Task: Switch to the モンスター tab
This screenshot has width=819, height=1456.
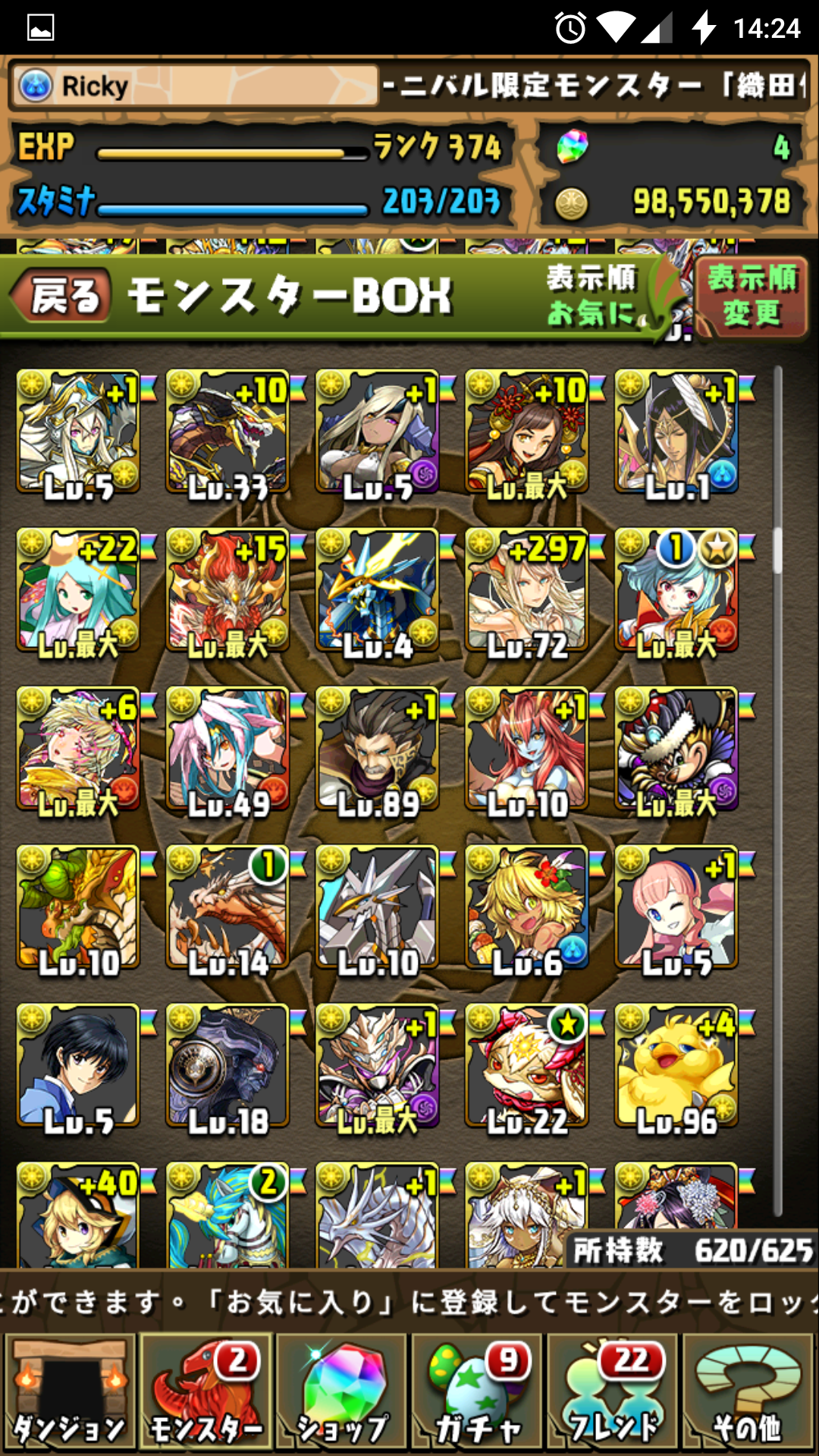Action: [206, 1392]
